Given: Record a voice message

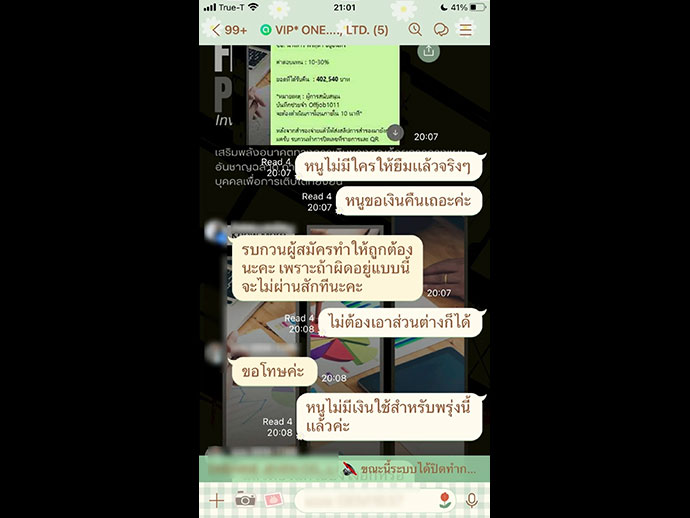Looking at the screenshot, I should tap(471, 499).
